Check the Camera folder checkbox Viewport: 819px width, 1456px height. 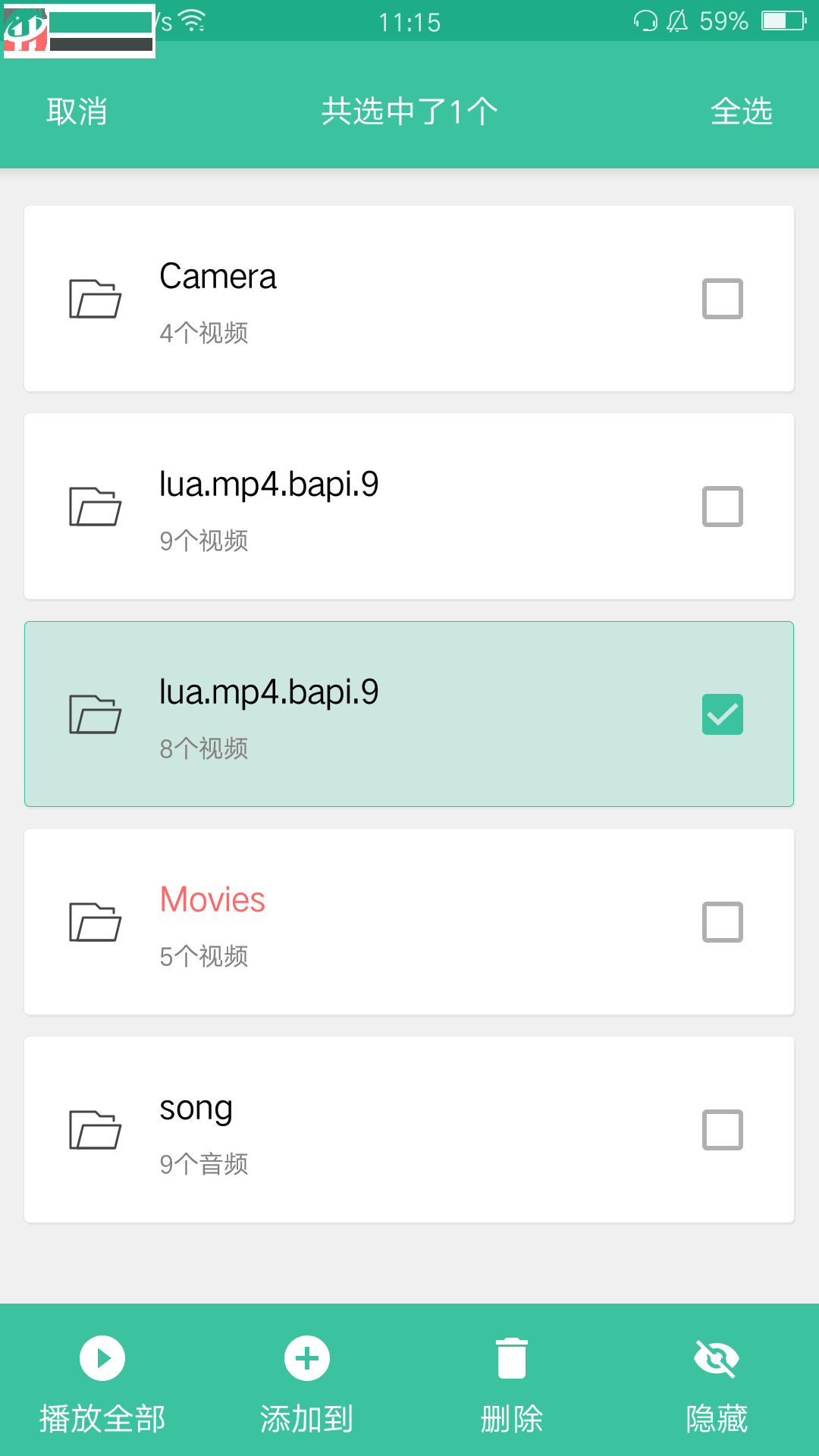click(722, 299)
